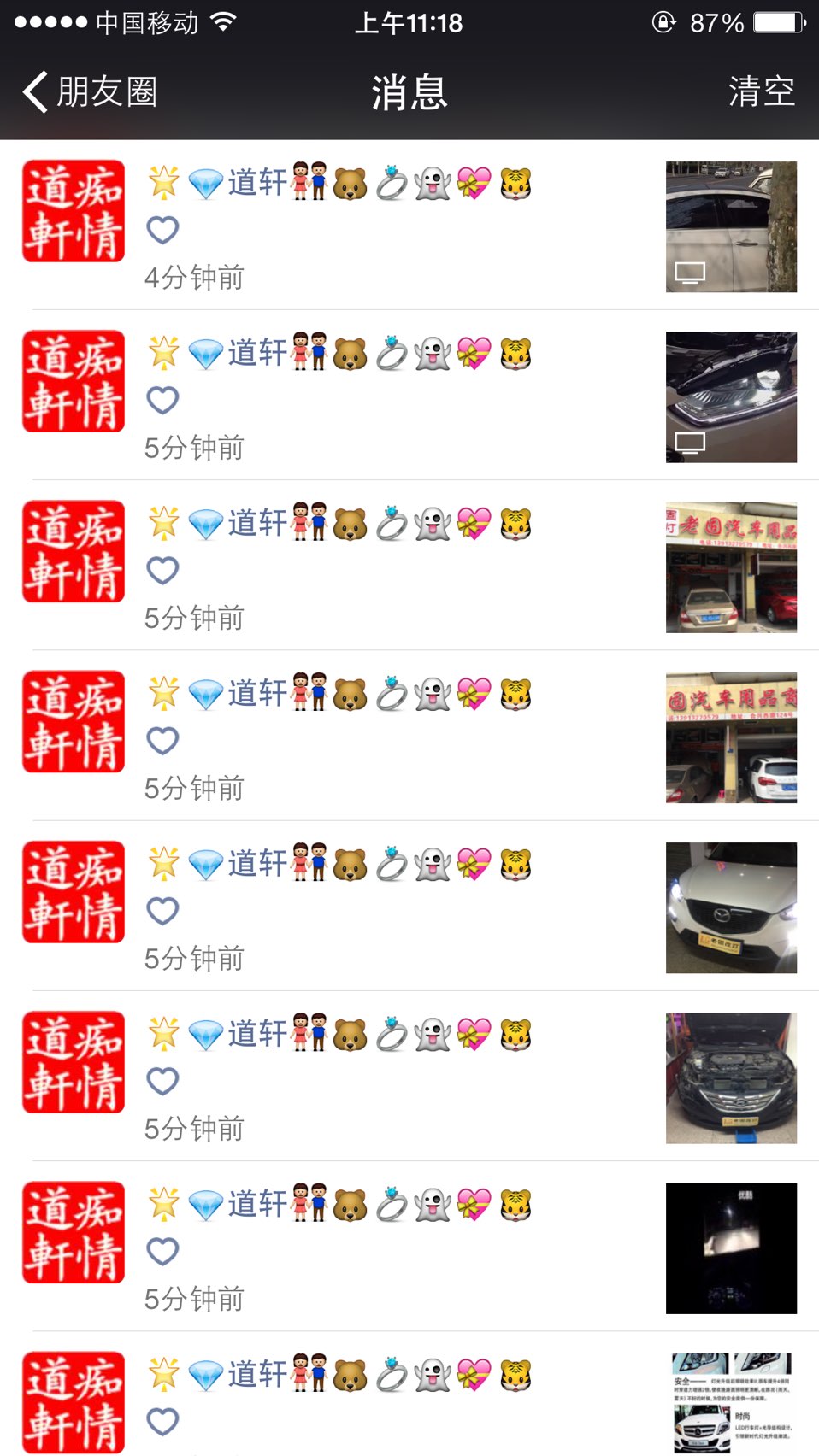Image resolution: width=819 pixels, height=1456 pixels.
Task: Open the headlight video thumbnail
Action: click(x=731, y=397)
